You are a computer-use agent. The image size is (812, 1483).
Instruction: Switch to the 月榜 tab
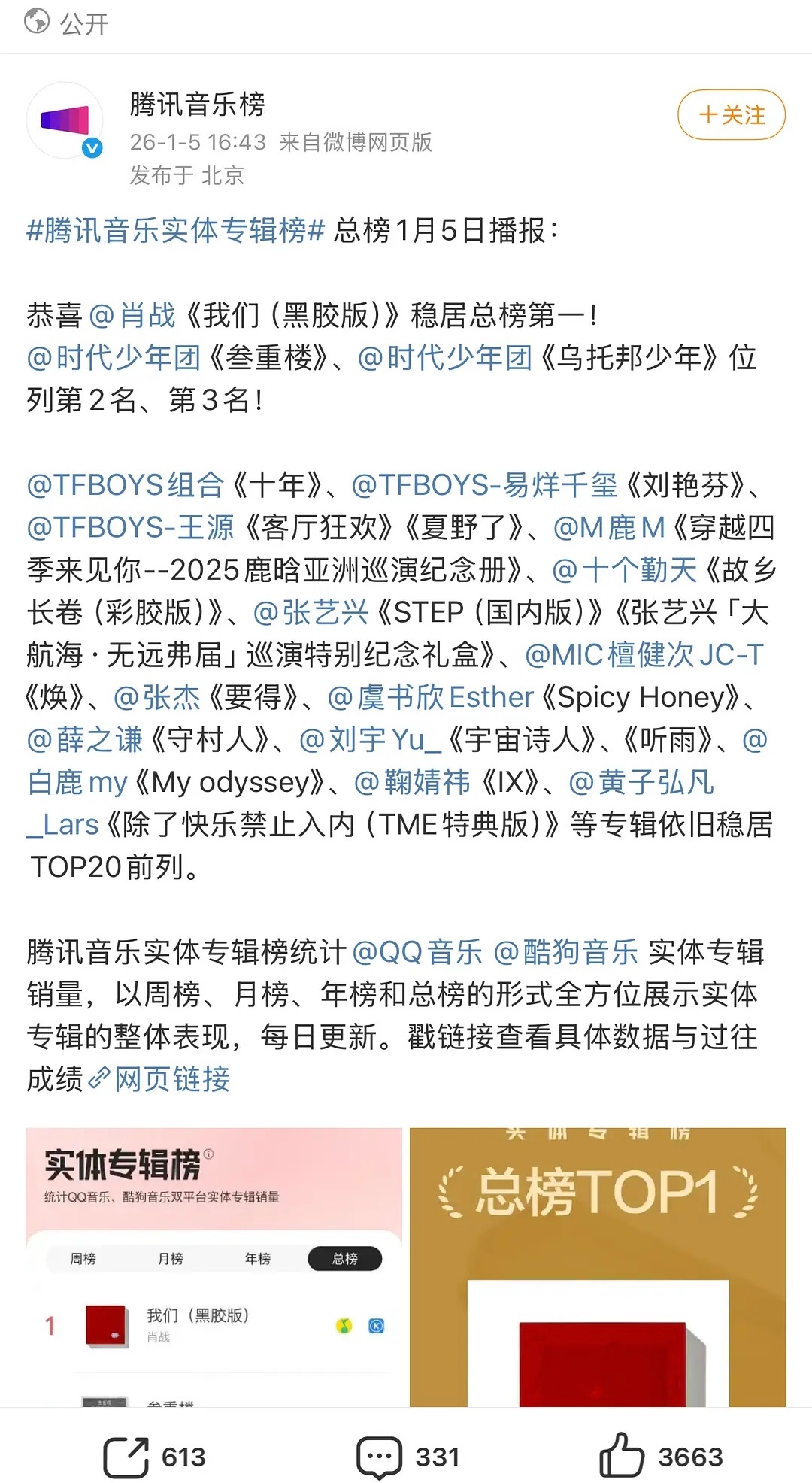click(x=172, y=1257)
